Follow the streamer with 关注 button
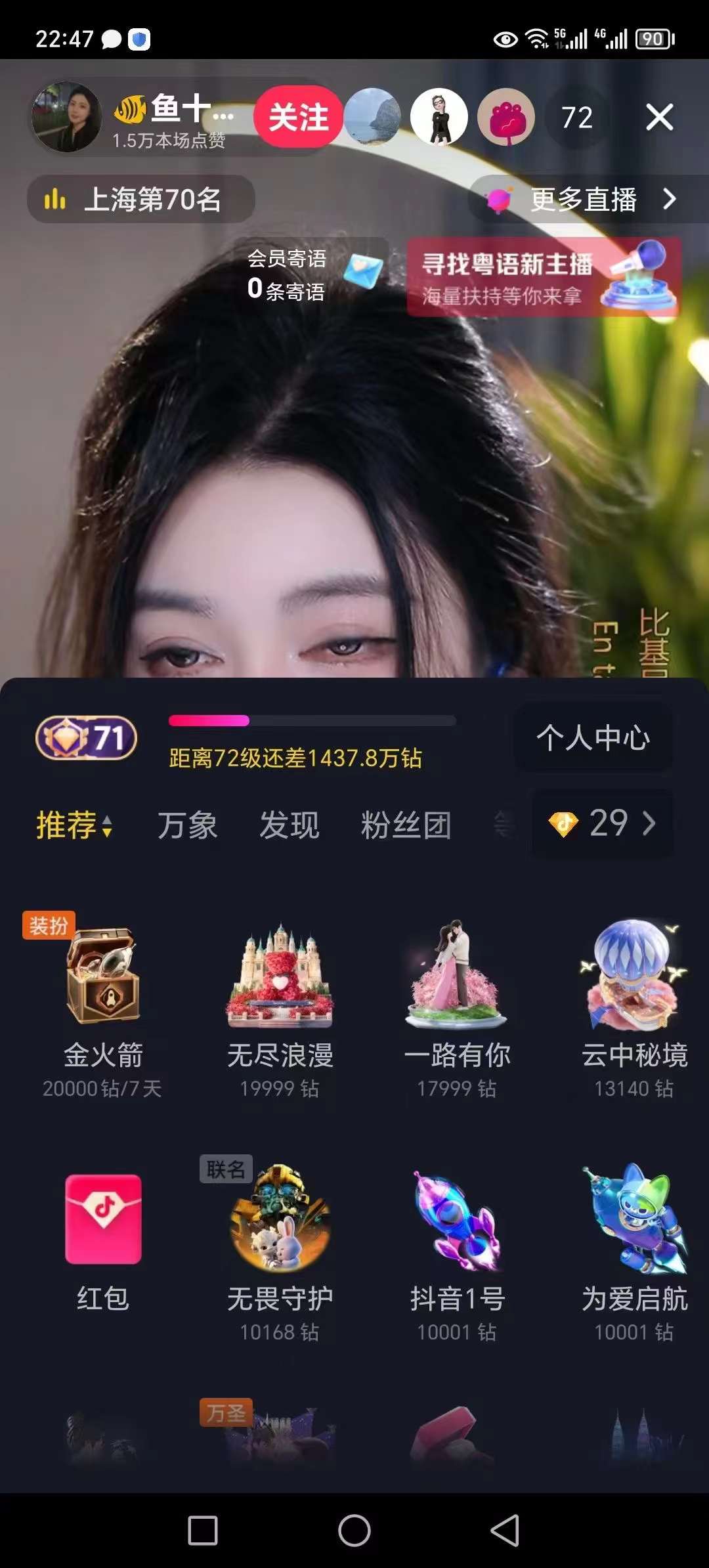The image size is (709, 1568). 298,118
